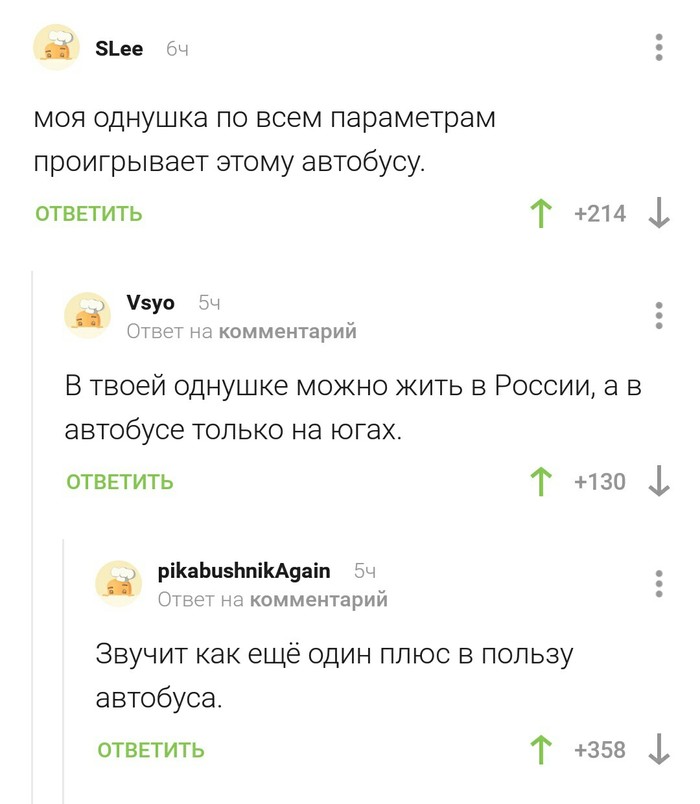Image resolution: width=700 pixels, height=804 pixels.
Task: Open SLee's profile
Action: pos(118,48)
